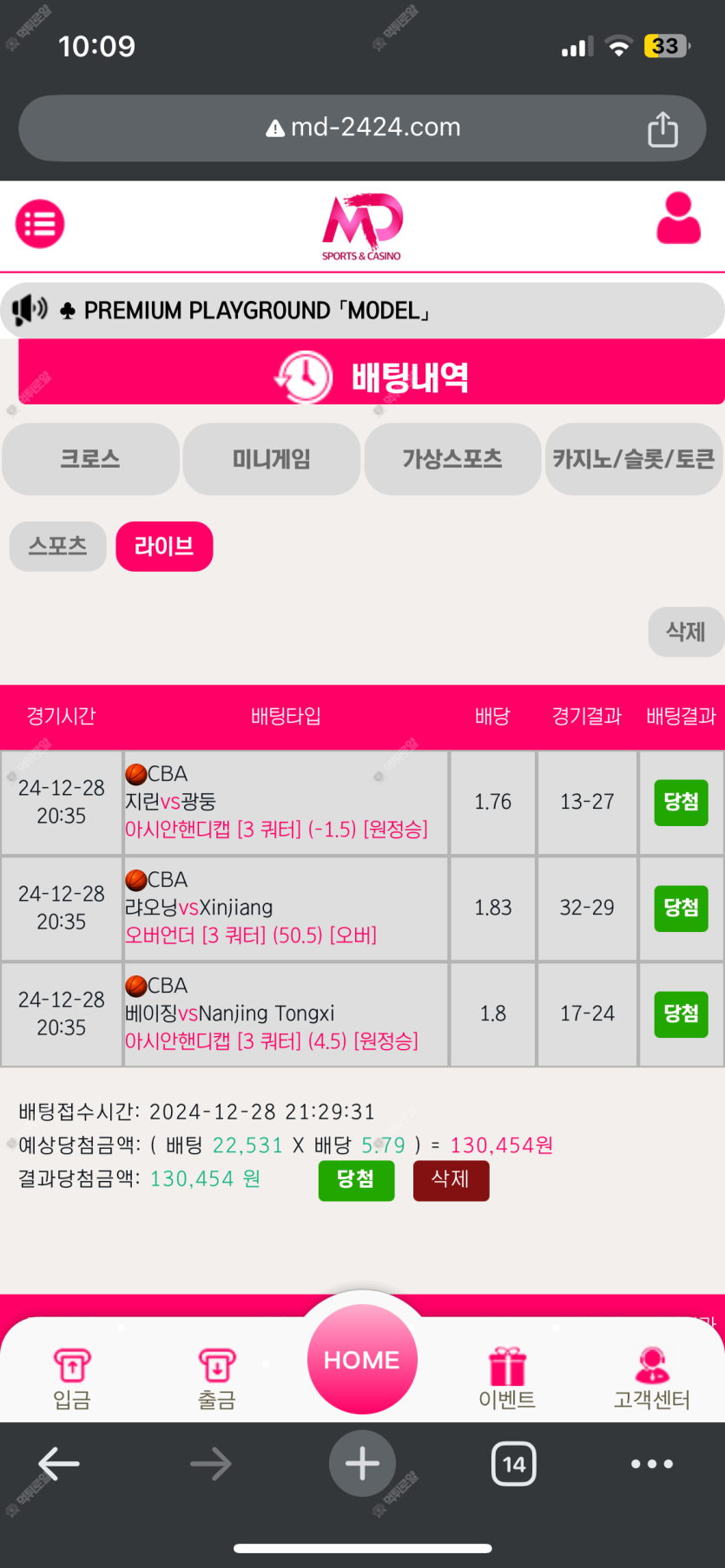
Task: Go back in the browser
Action: pos(59,1464)
